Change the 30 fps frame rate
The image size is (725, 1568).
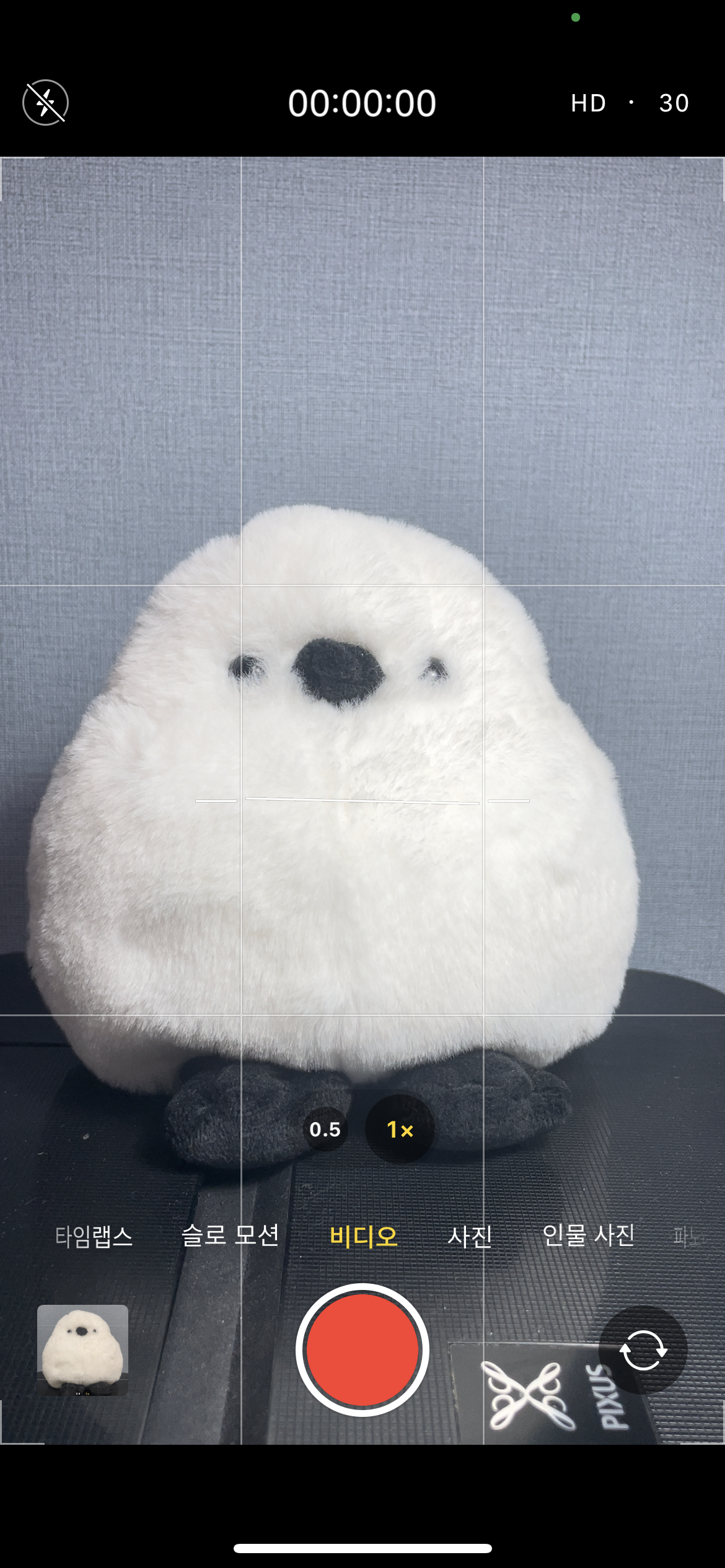pos(674,103)
